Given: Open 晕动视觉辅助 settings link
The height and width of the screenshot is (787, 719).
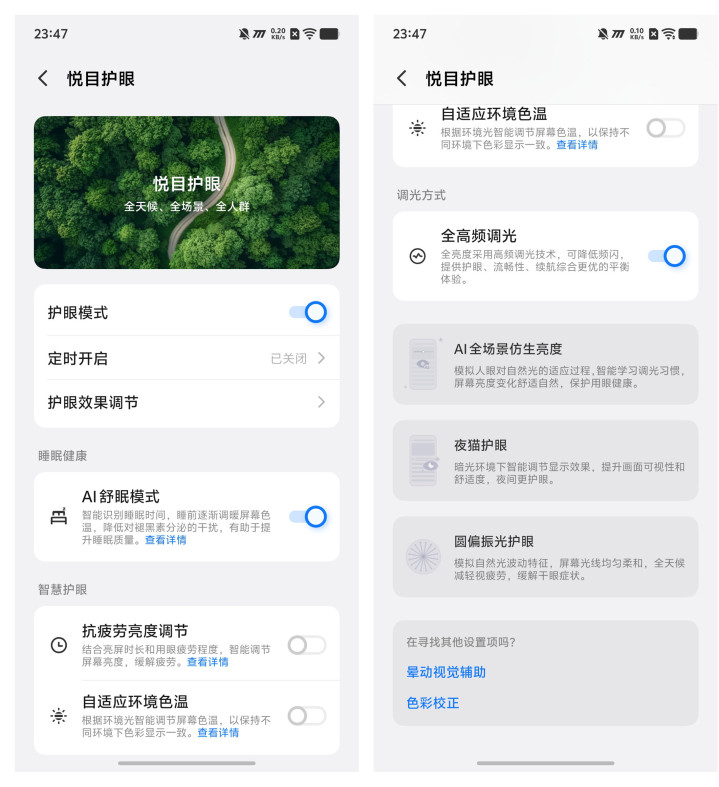Looking at the screenshot, I should pos(446,672).
